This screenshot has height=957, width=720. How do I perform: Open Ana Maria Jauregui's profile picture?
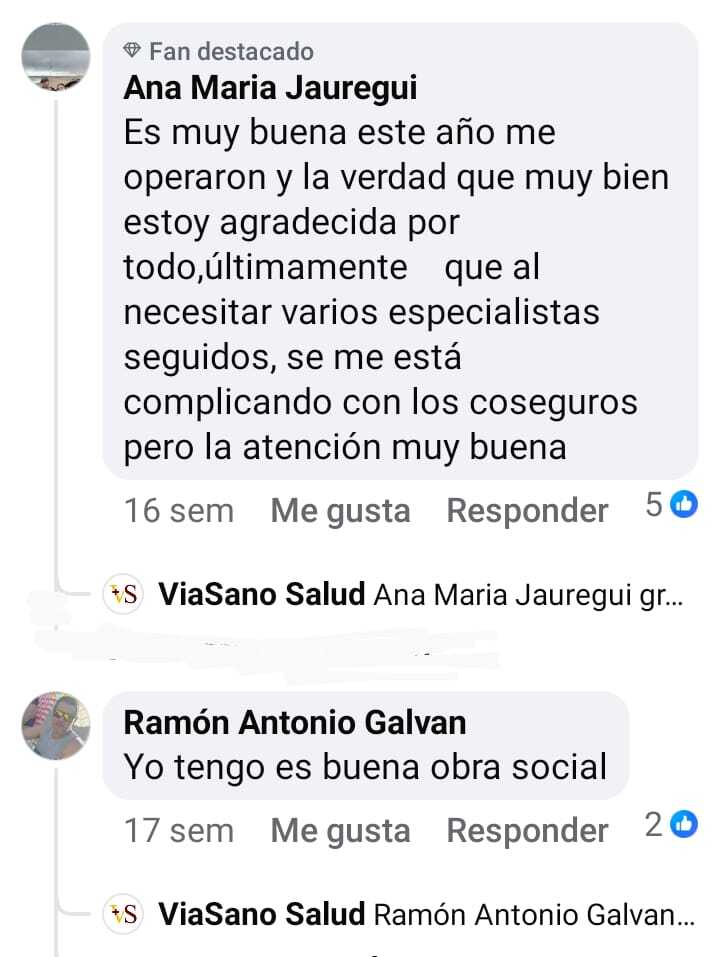click(x=56, y=57)
